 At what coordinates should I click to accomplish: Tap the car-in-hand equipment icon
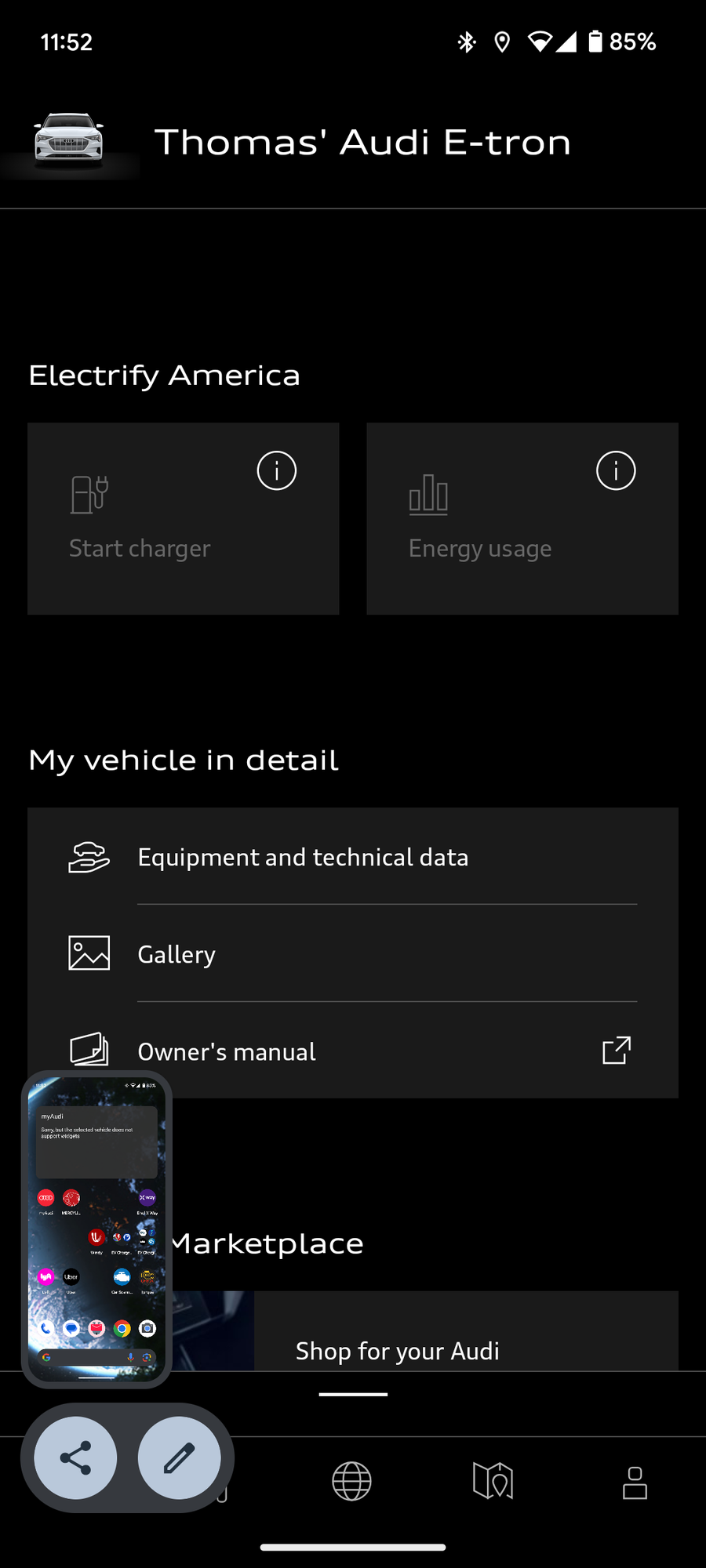89,857
